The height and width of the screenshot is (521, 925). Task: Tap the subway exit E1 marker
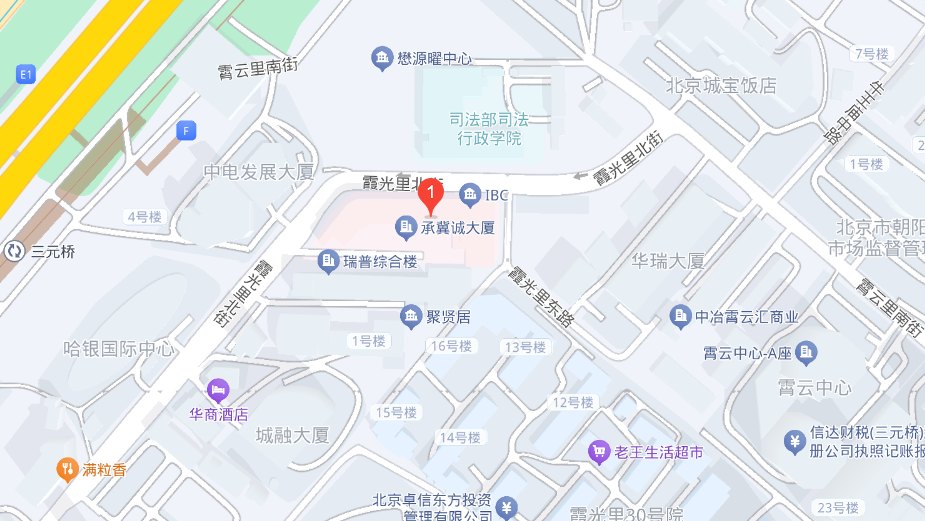26,74
